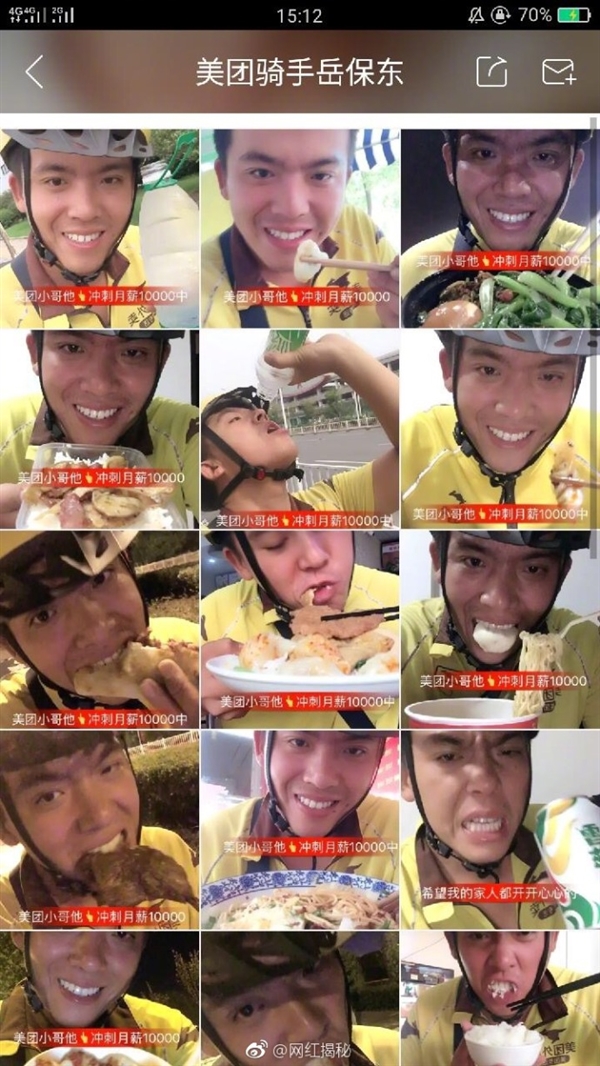Watch the video with a plate of dumplings

[300, 629]
